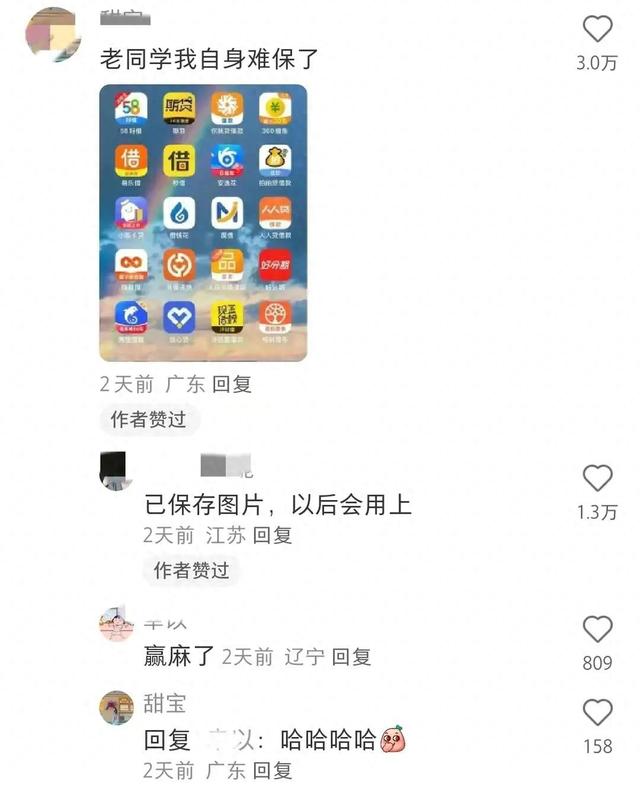
Task: Like the comment 已保存图片，以后会用上
Action: [x=597, y=478]
